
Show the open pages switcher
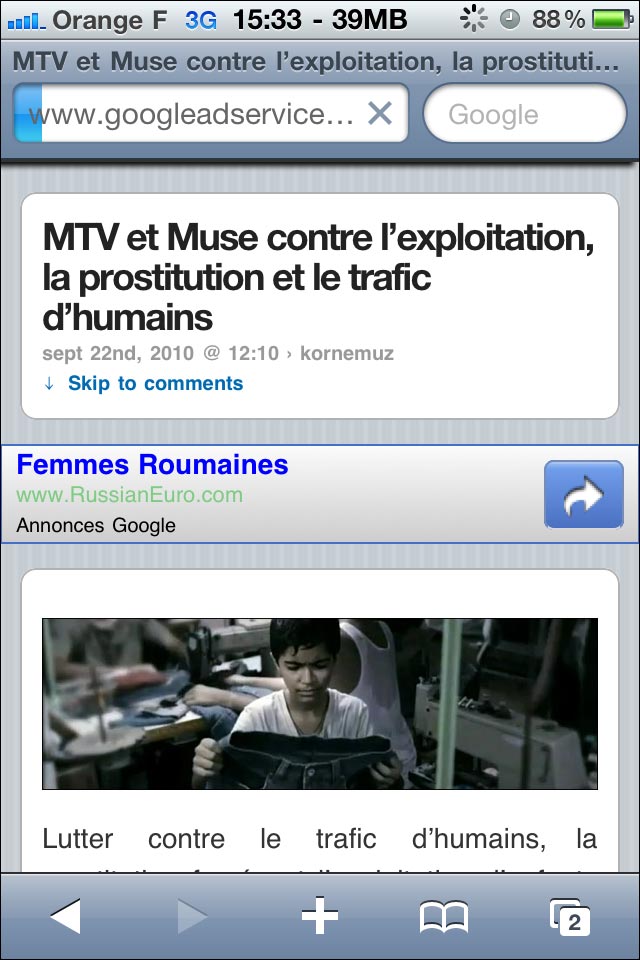point(570,916)
